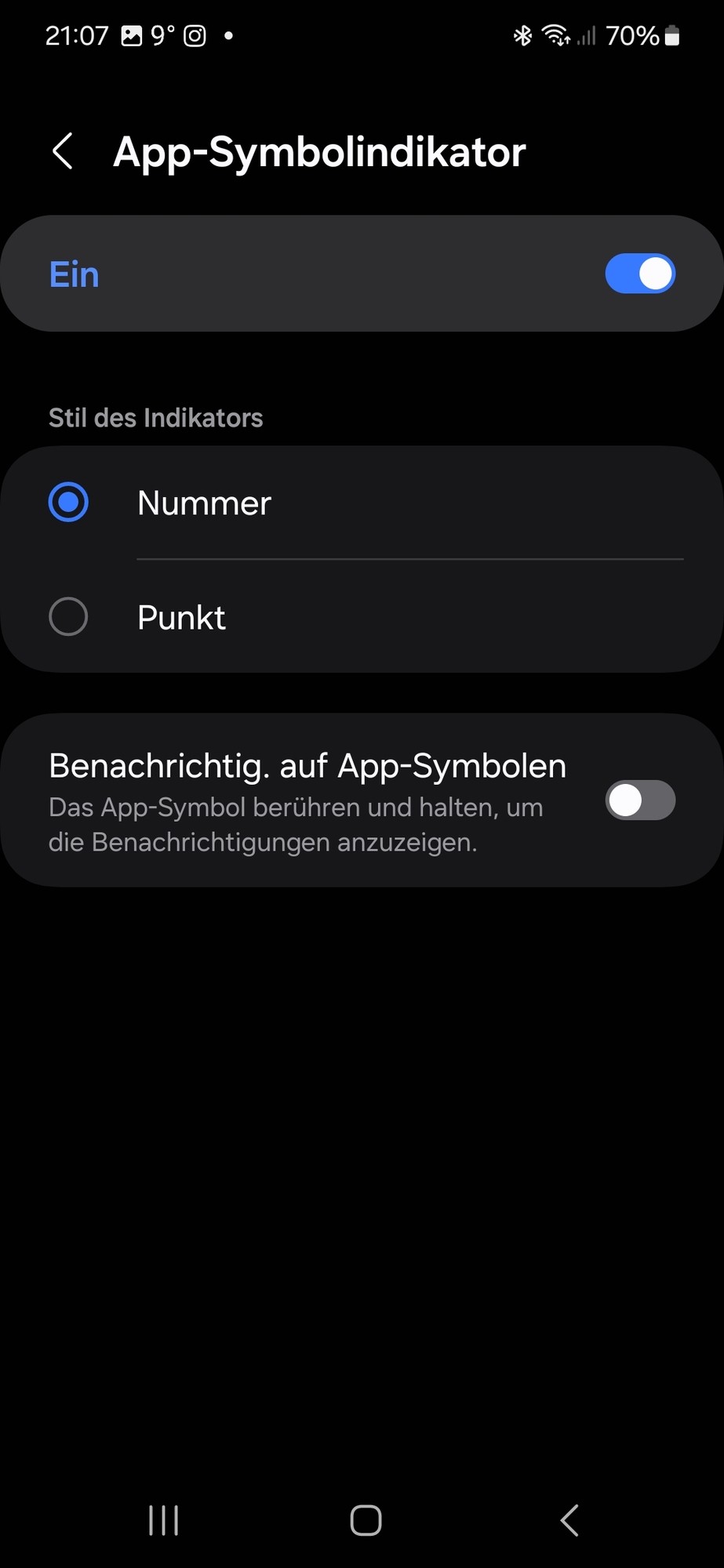The width and height of the screenshot is (724, 1568).
Task: Open recent apps in navigation bar
Action: 163,1521
